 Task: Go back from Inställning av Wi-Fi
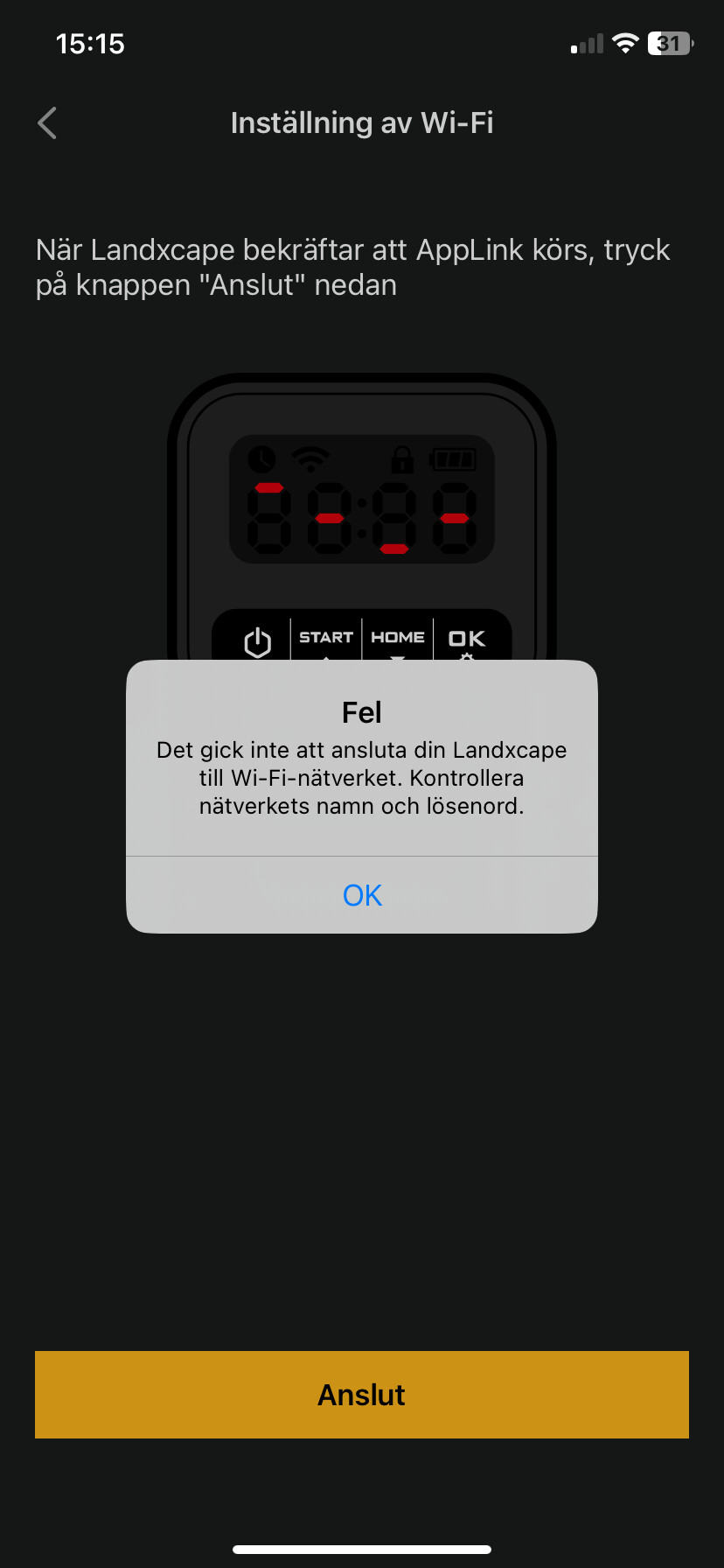pos(48,123)
